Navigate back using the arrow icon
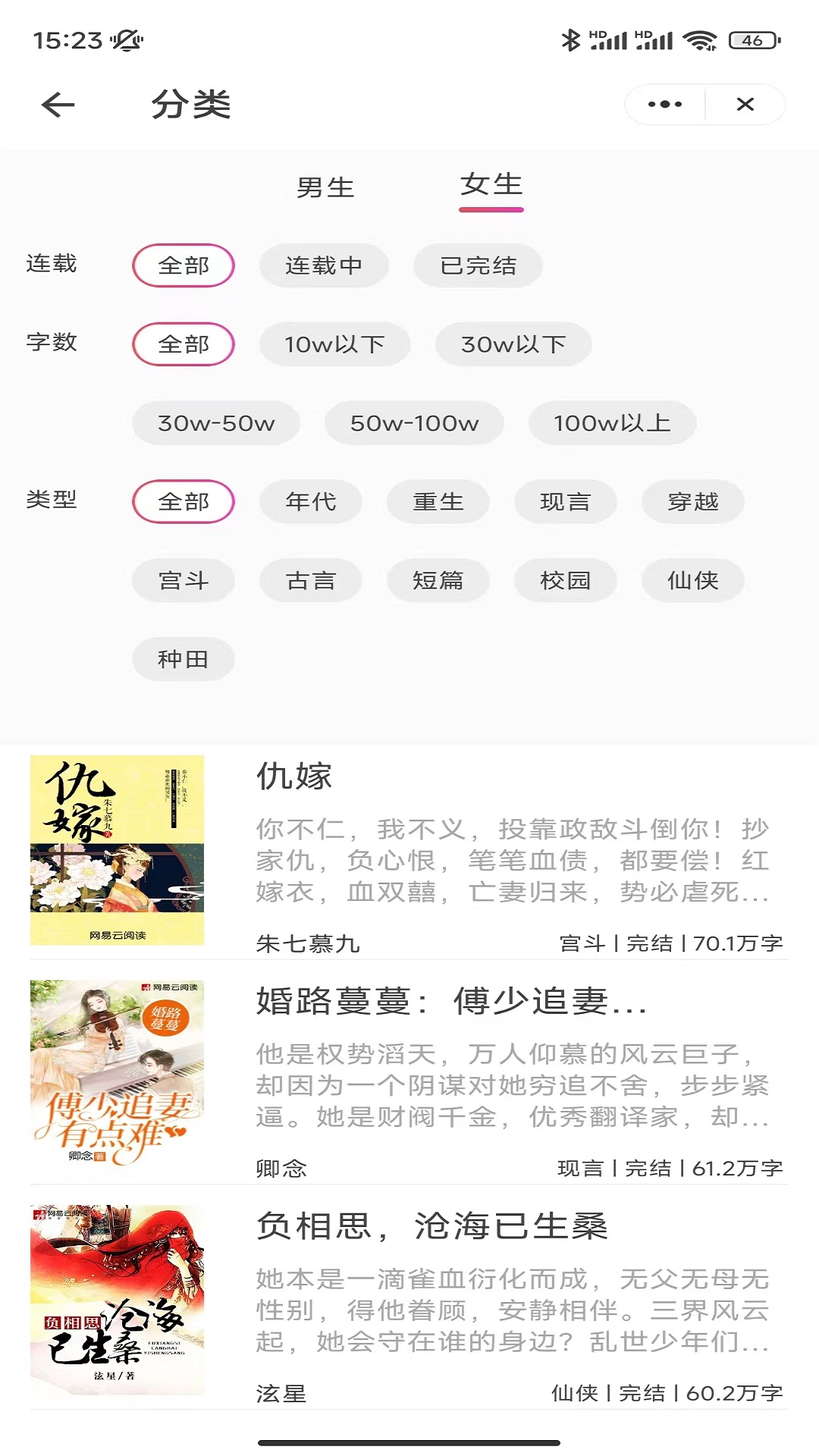This screenshot has height=1456, width=819. click(57, 105)
